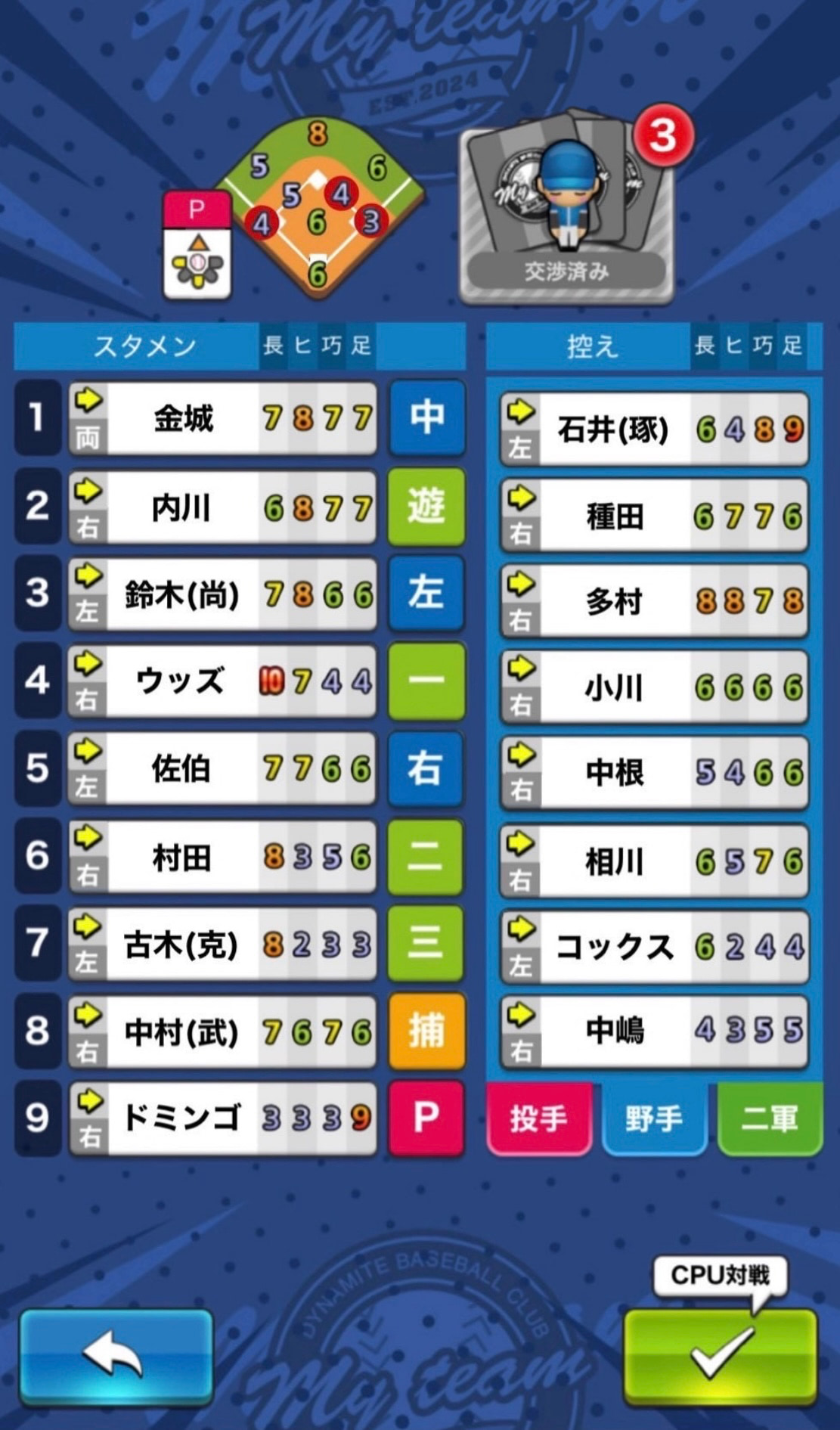Confirm lineup with the green checkmark button
This screenshot has height=1430, width=840.
[720, 1355]
